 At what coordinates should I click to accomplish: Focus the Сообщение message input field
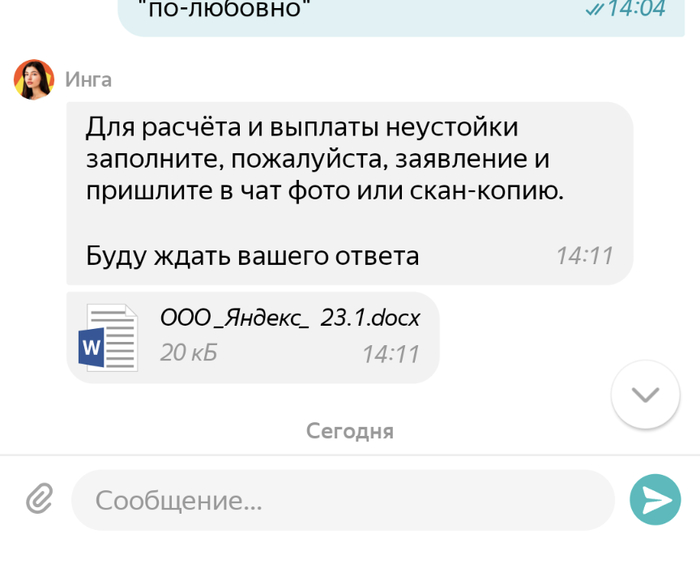(x=340, y=500)
